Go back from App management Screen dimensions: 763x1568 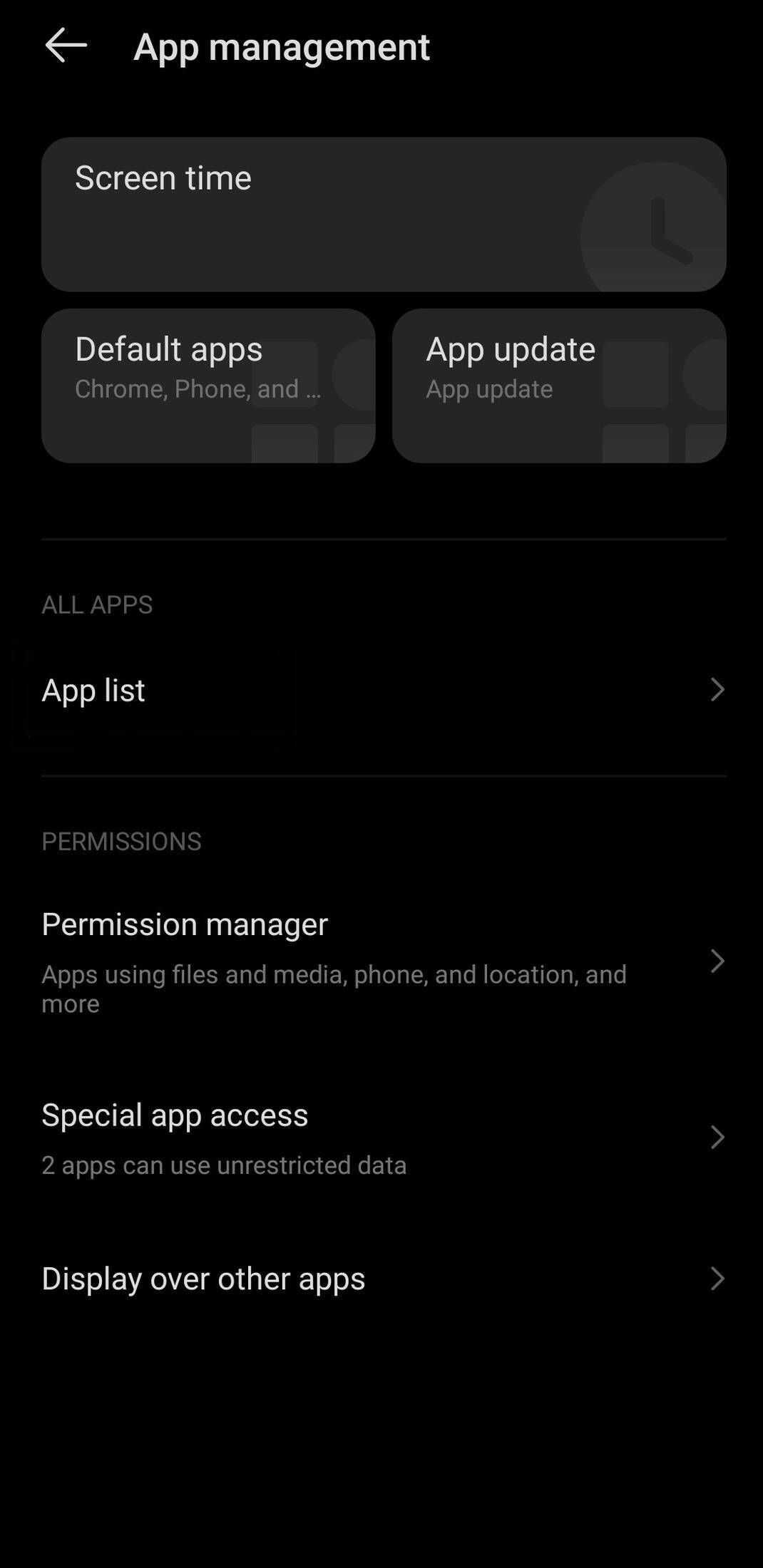tap(66, 46)
